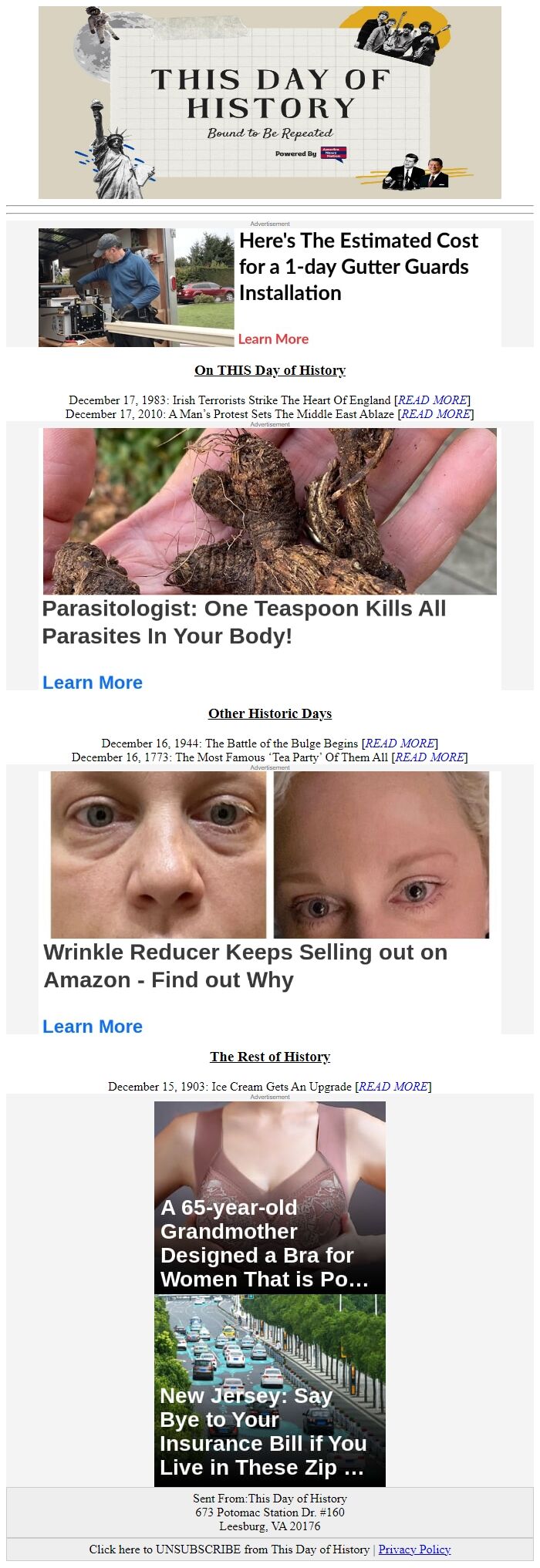Read more about Man's Protest 2010
The image size is (540, 1568).
[436, 413]
